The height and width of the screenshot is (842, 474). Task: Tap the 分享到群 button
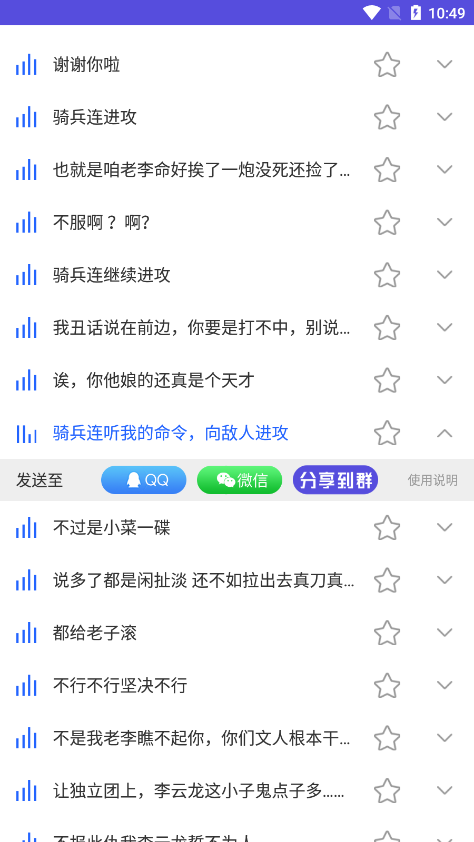tap(336, 480)
